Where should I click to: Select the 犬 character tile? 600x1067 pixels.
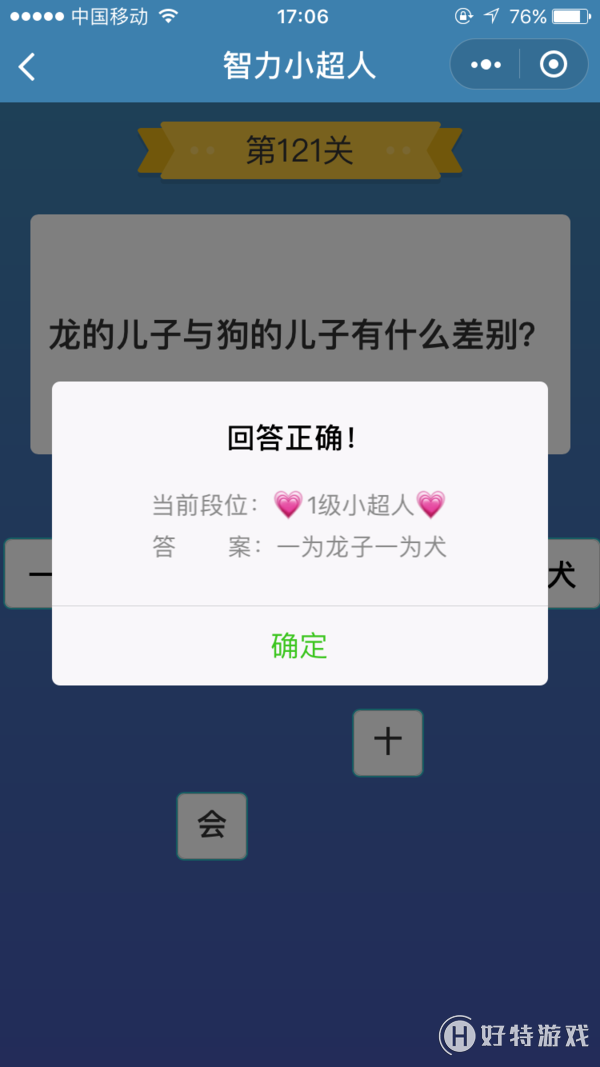tap(570, 574)
